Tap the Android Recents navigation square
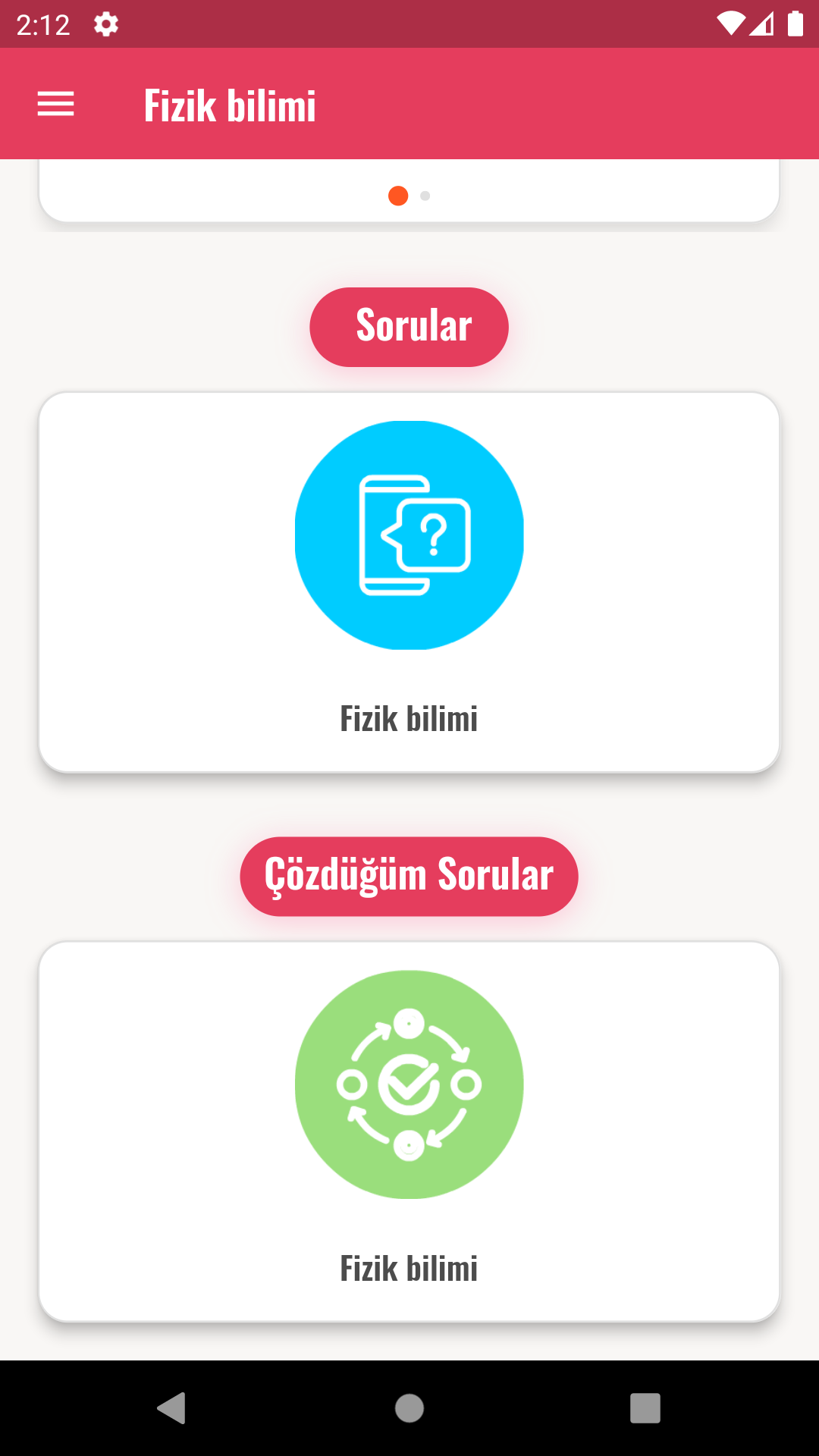 (646, 1410)
